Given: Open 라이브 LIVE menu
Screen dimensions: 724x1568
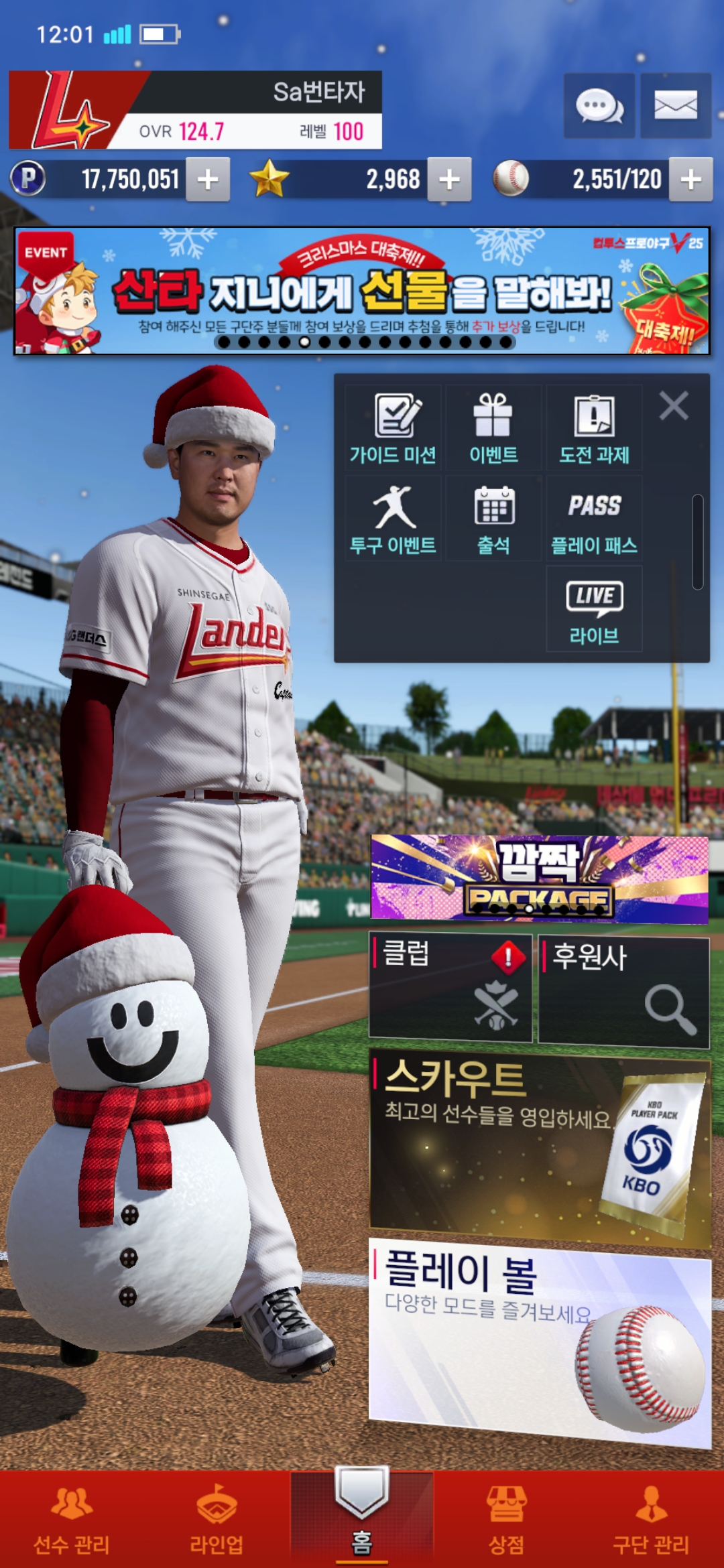Looking at the screenshot, I should coord(594,610).
